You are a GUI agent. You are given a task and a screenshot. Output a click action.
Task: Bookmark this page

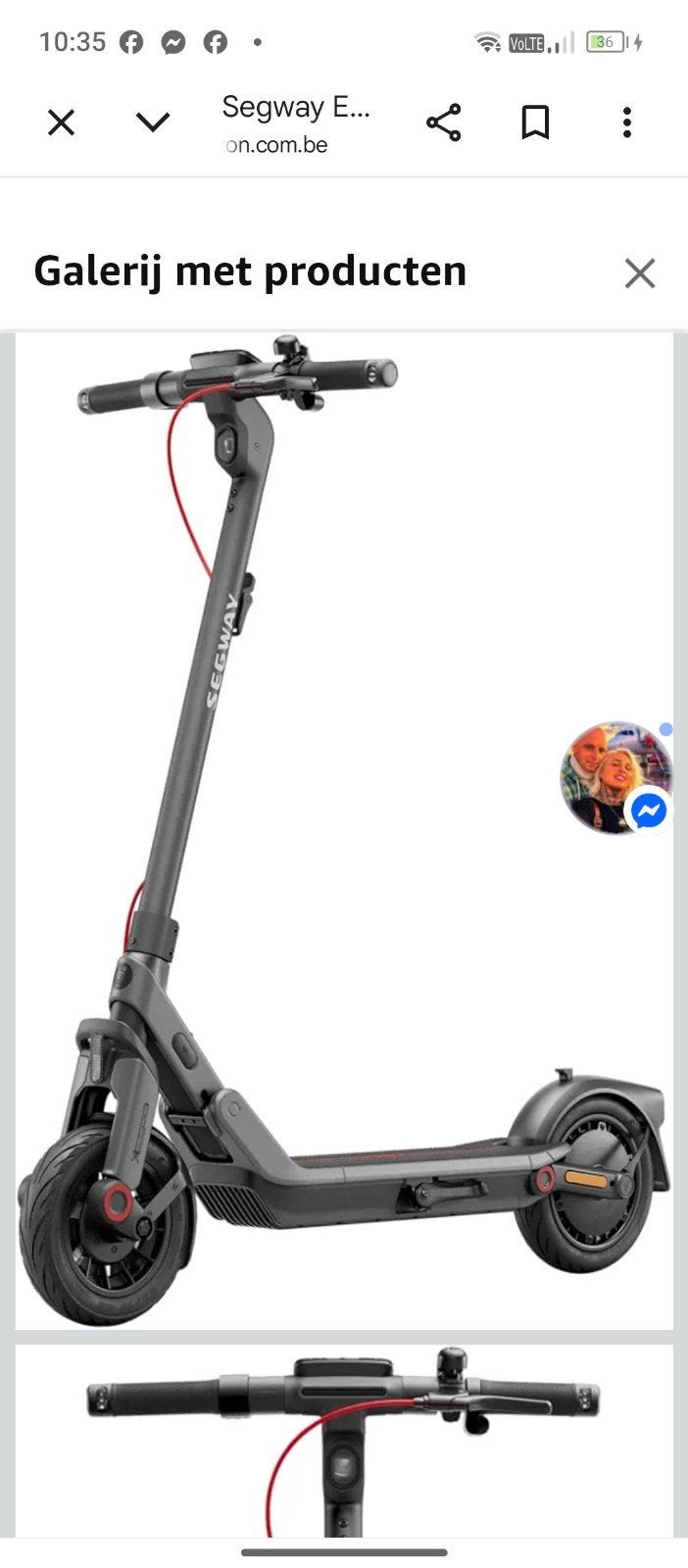click(x=535, y=123)
